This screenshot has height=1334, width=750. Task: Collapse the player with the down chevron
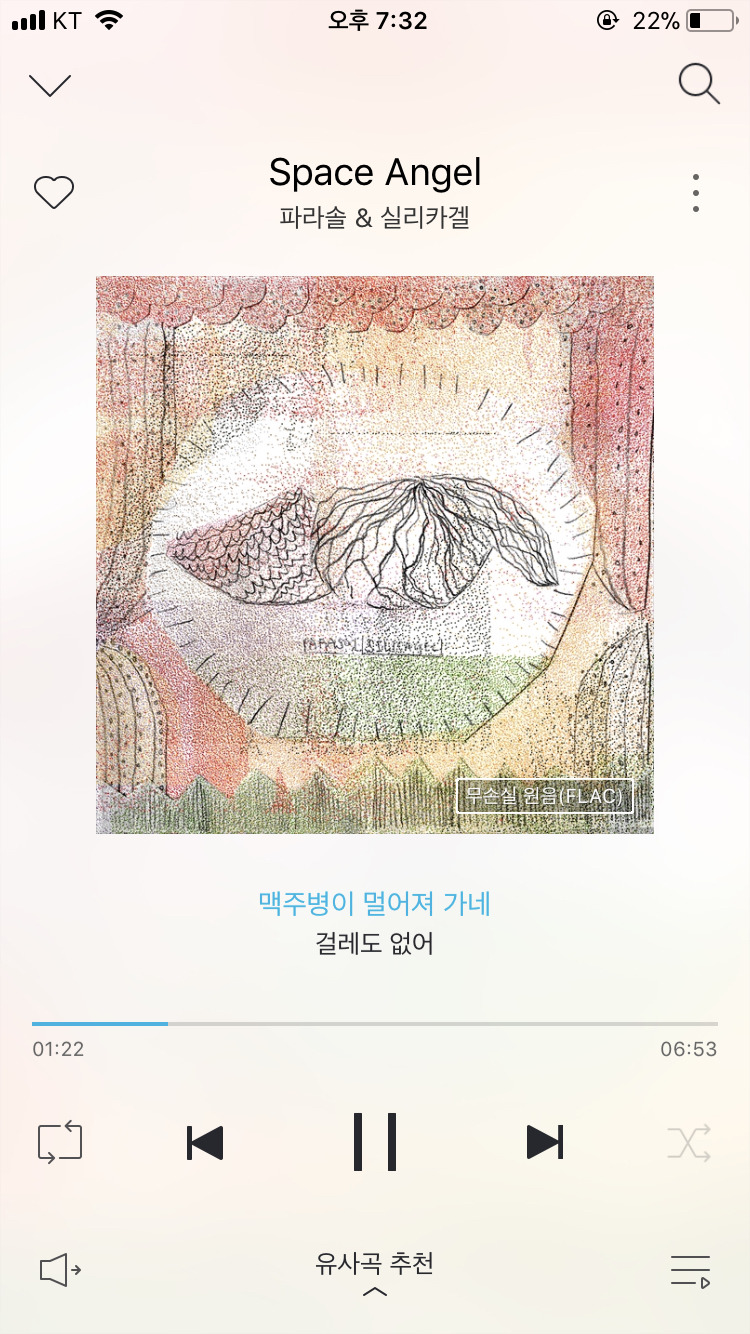pyautogui.click(x=50, y=85)
